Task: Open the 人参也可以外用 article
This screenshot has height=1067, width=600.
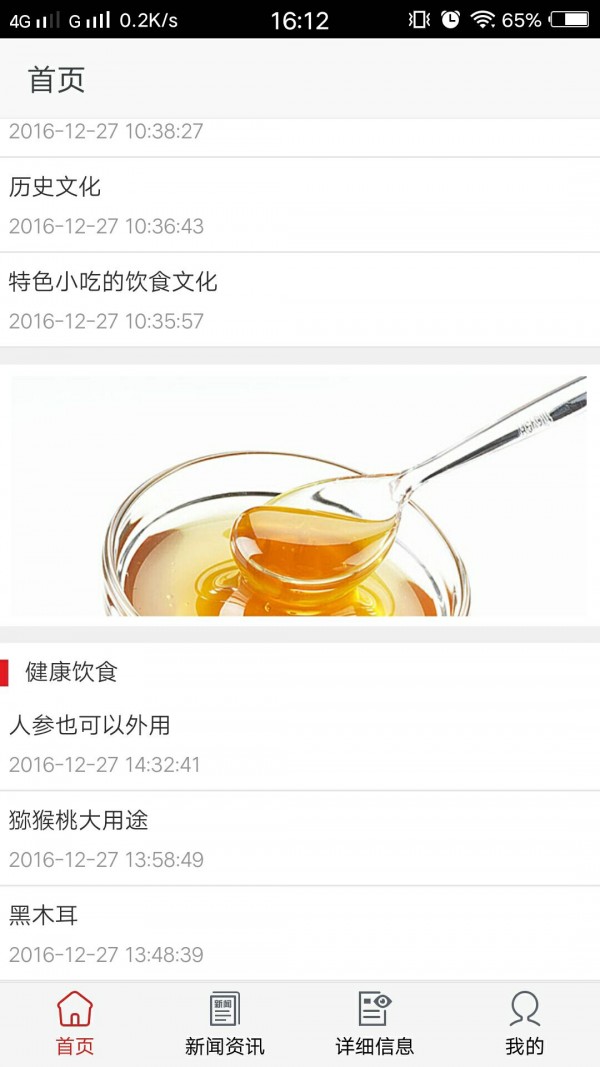Action: 300,743
